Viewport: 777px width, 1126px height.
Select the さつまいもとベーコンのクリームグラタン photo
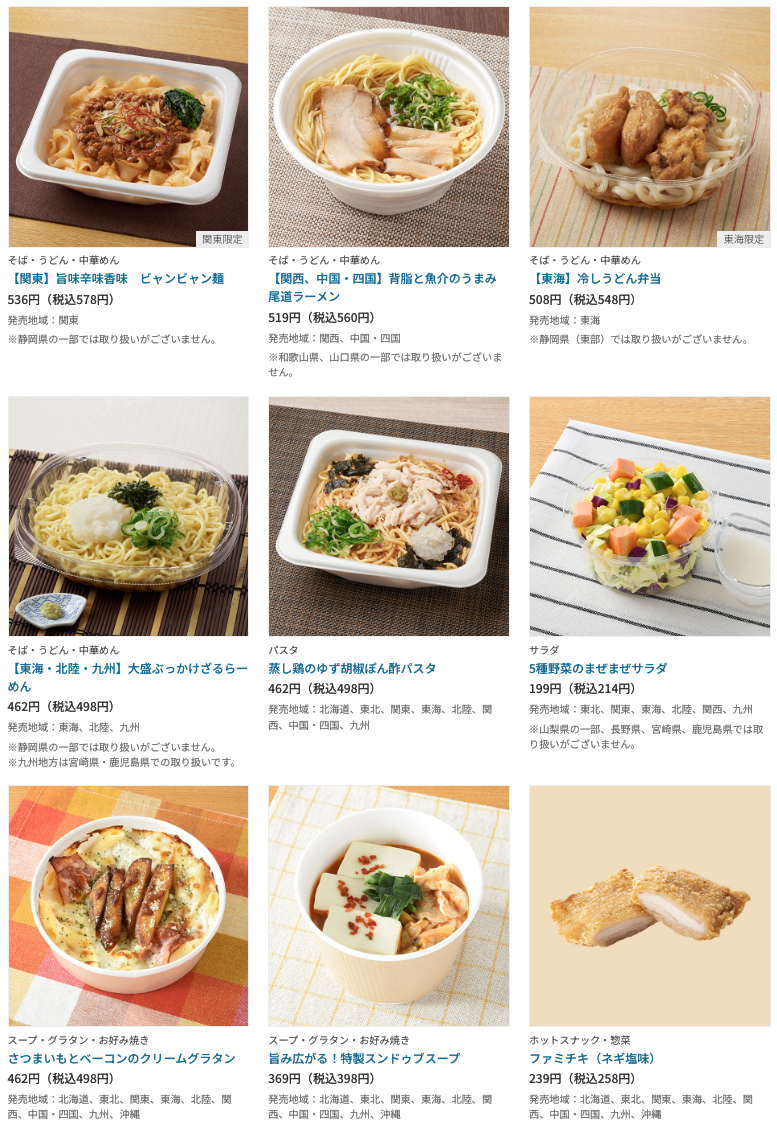coord(128,905)
